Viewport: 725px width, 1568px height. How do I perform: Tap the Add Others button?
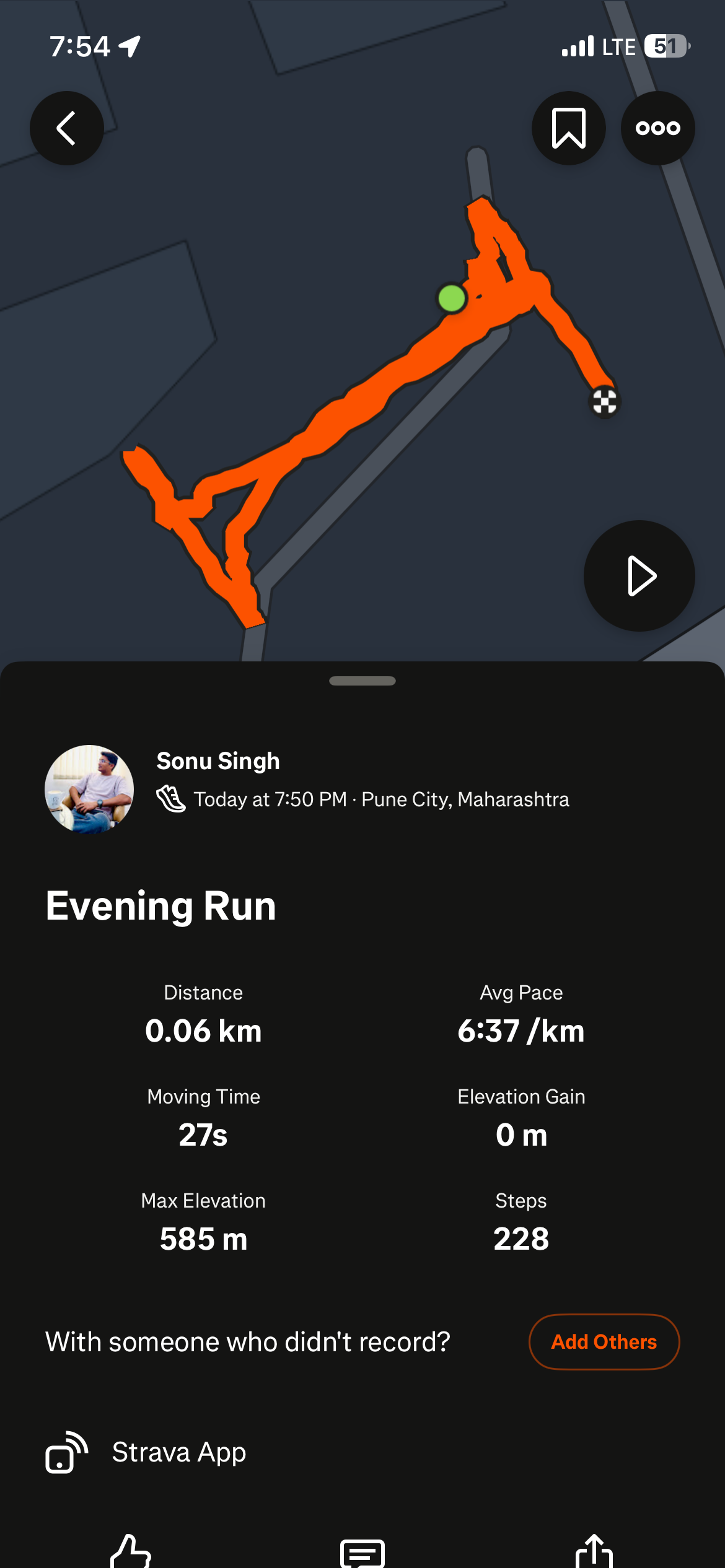604,1341
